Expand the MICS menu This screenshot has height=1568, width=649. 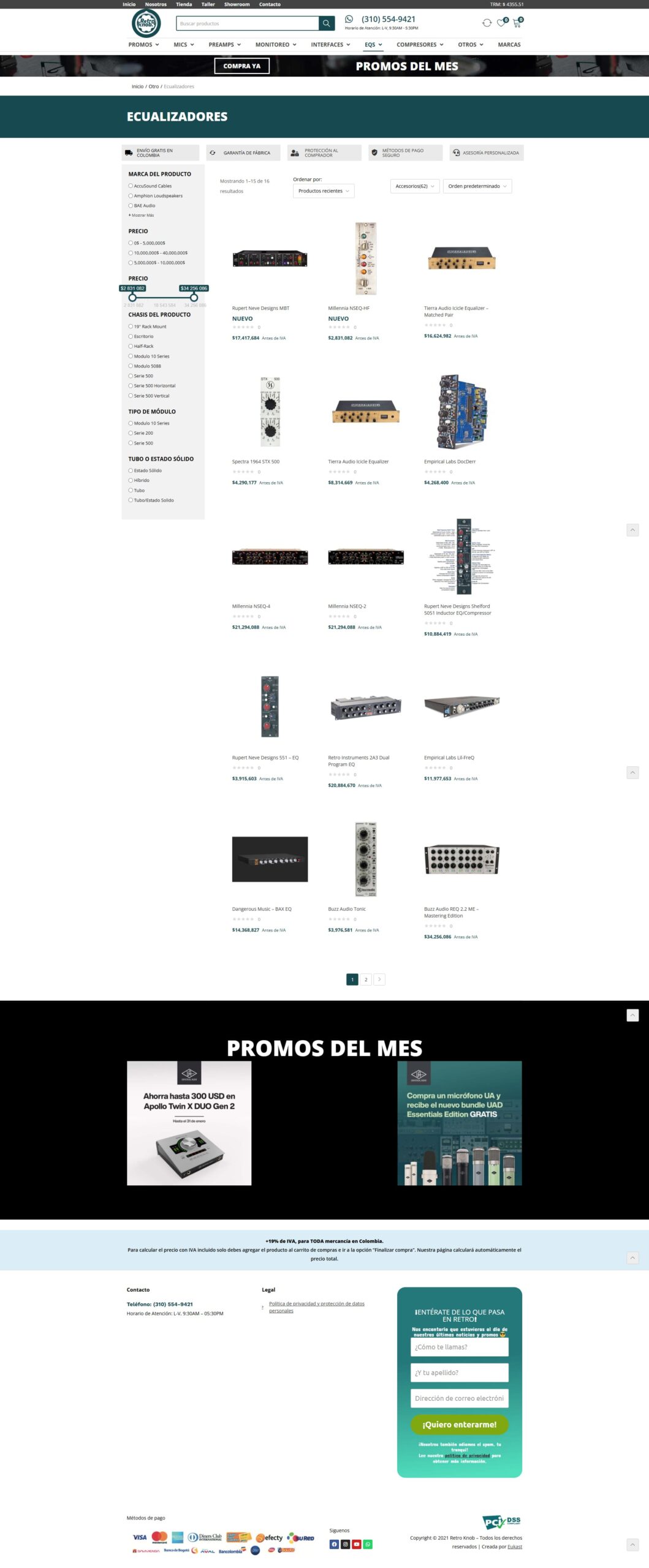coord(183,45)
